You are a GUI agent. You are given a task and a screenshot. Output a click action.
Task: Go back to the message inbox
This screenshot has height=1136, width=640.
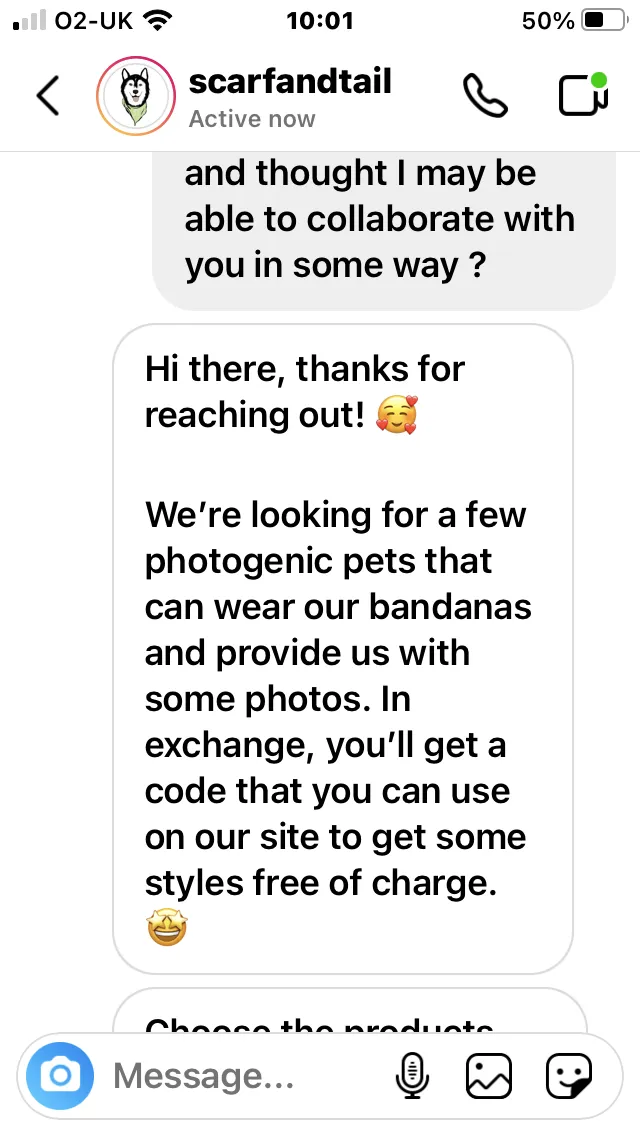pos(48,96)
